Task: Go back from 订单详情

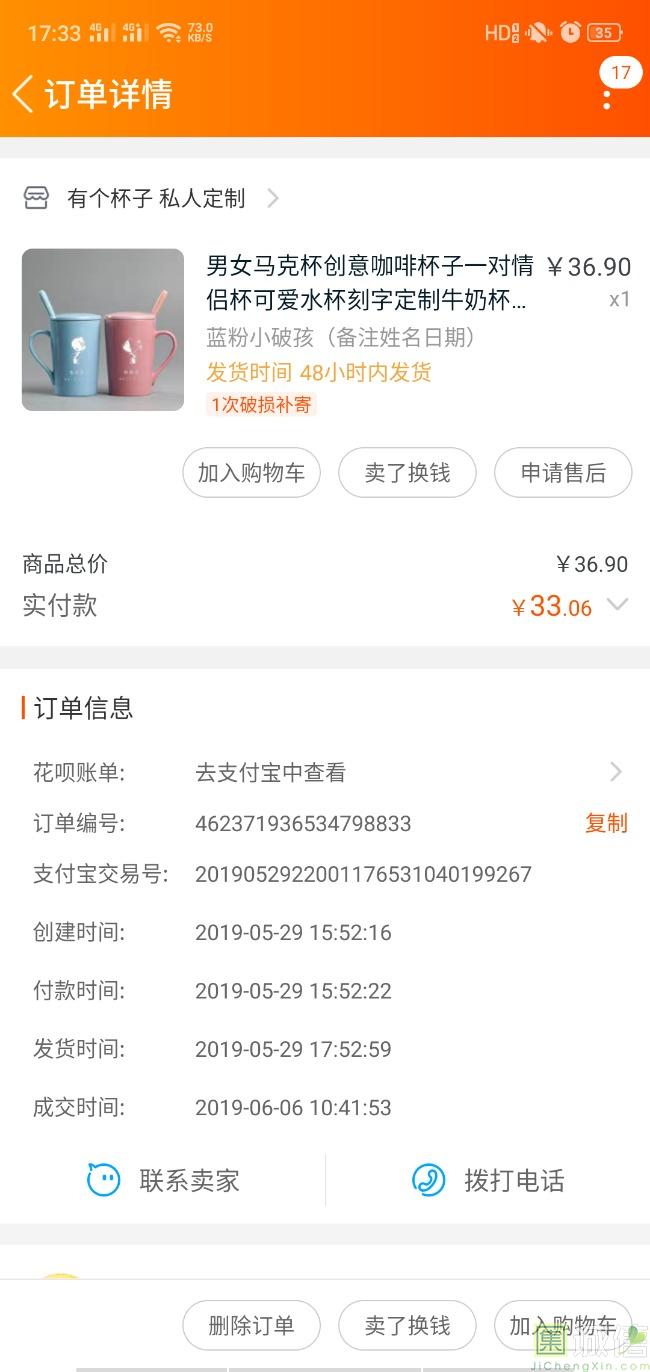Action: click(x=23, y=94)
